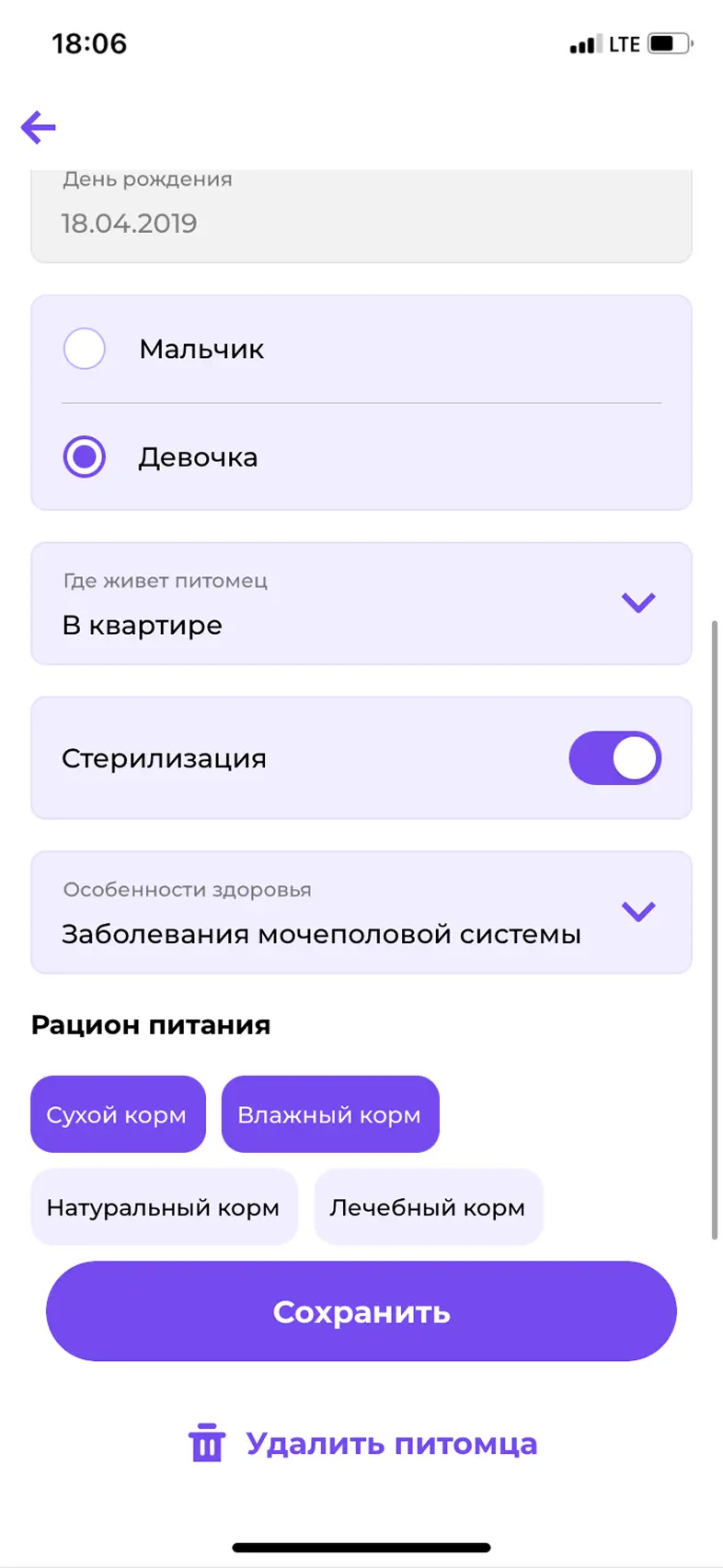The width and height of the screenshot is (723, 1568).
Task: Choose the Лечебный корм chip
Action: coord(428,1207)
